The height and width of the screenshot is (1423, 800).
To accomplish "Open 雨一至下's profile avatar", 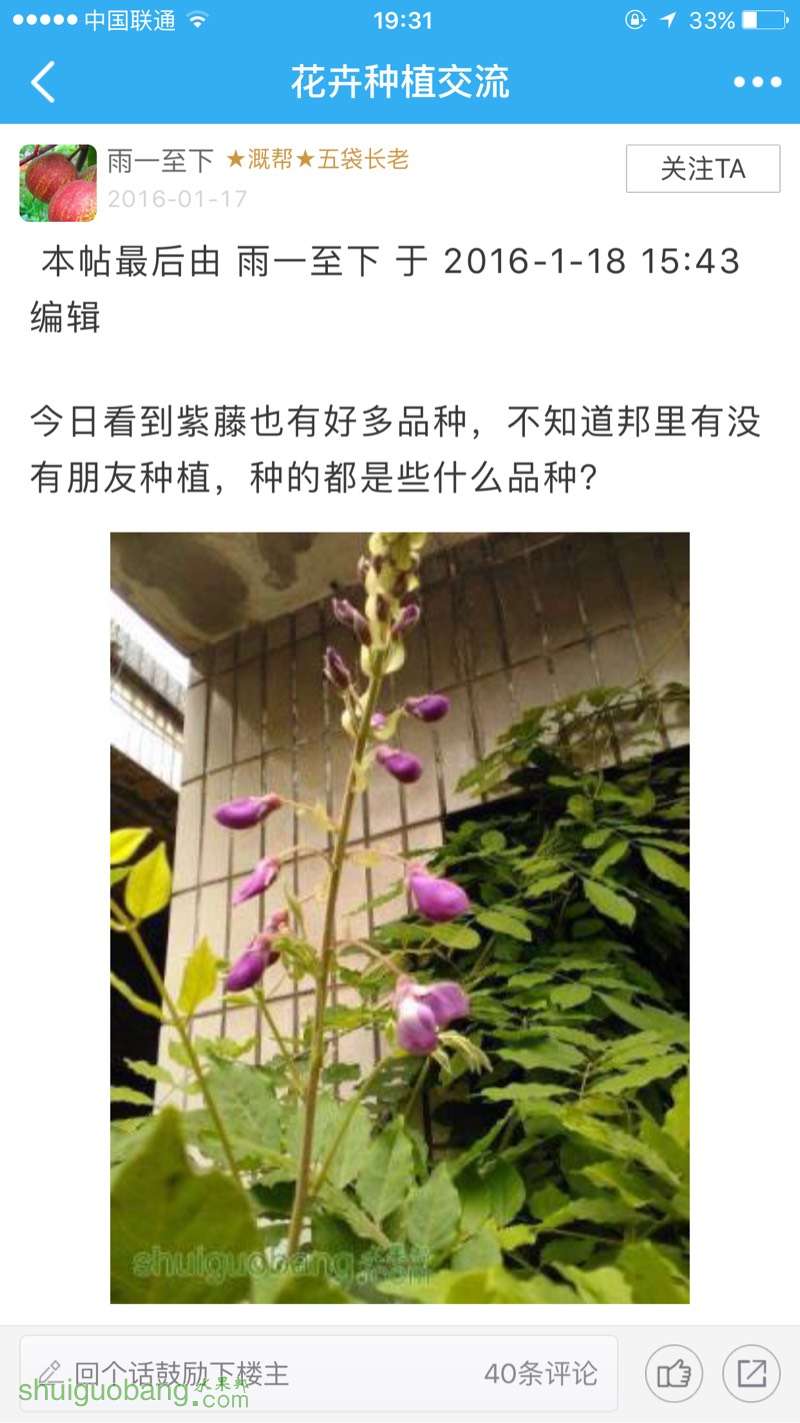I will tap(58, 183).
